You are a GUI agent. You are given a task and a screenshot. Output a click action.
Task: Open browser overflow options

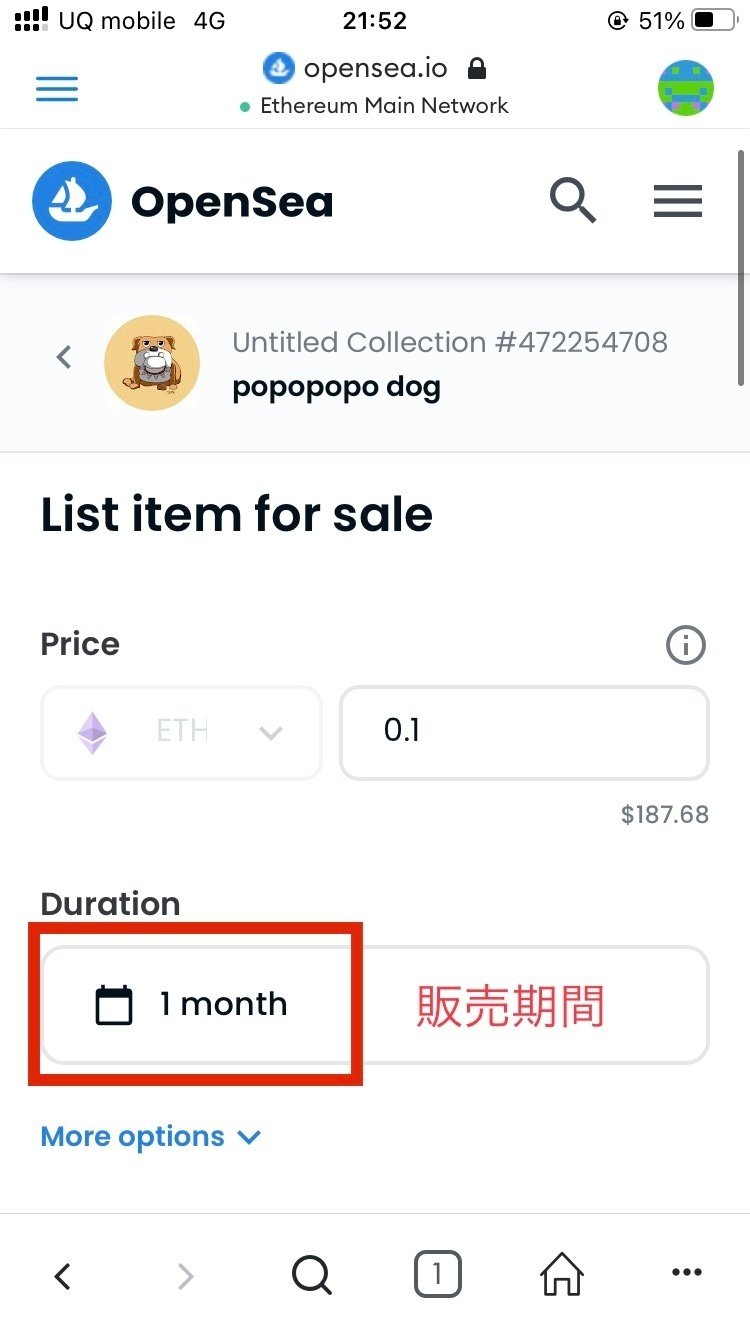coord(687,1273)
